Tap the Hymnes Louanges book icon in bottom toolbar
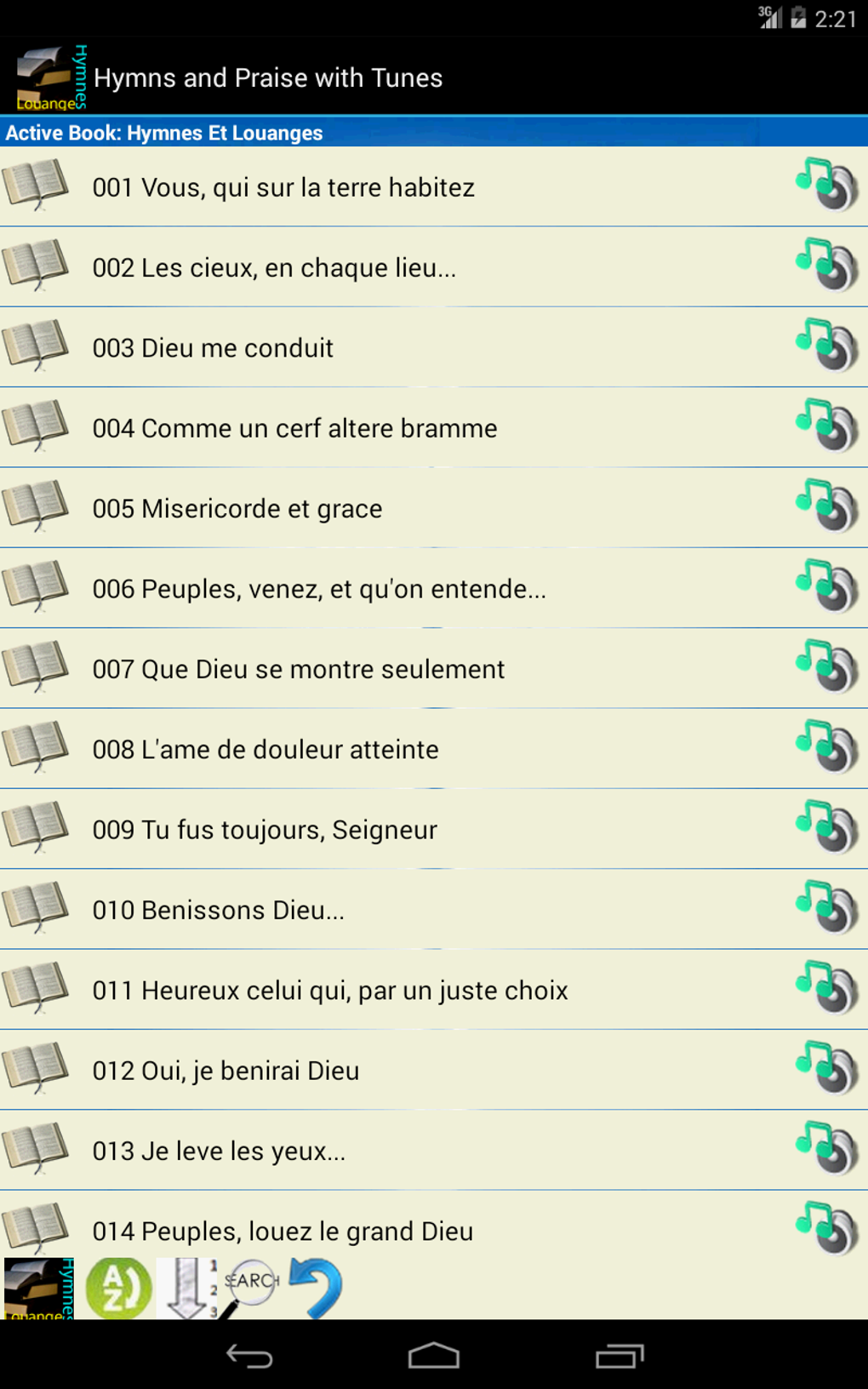 (x=39, y=1288)
